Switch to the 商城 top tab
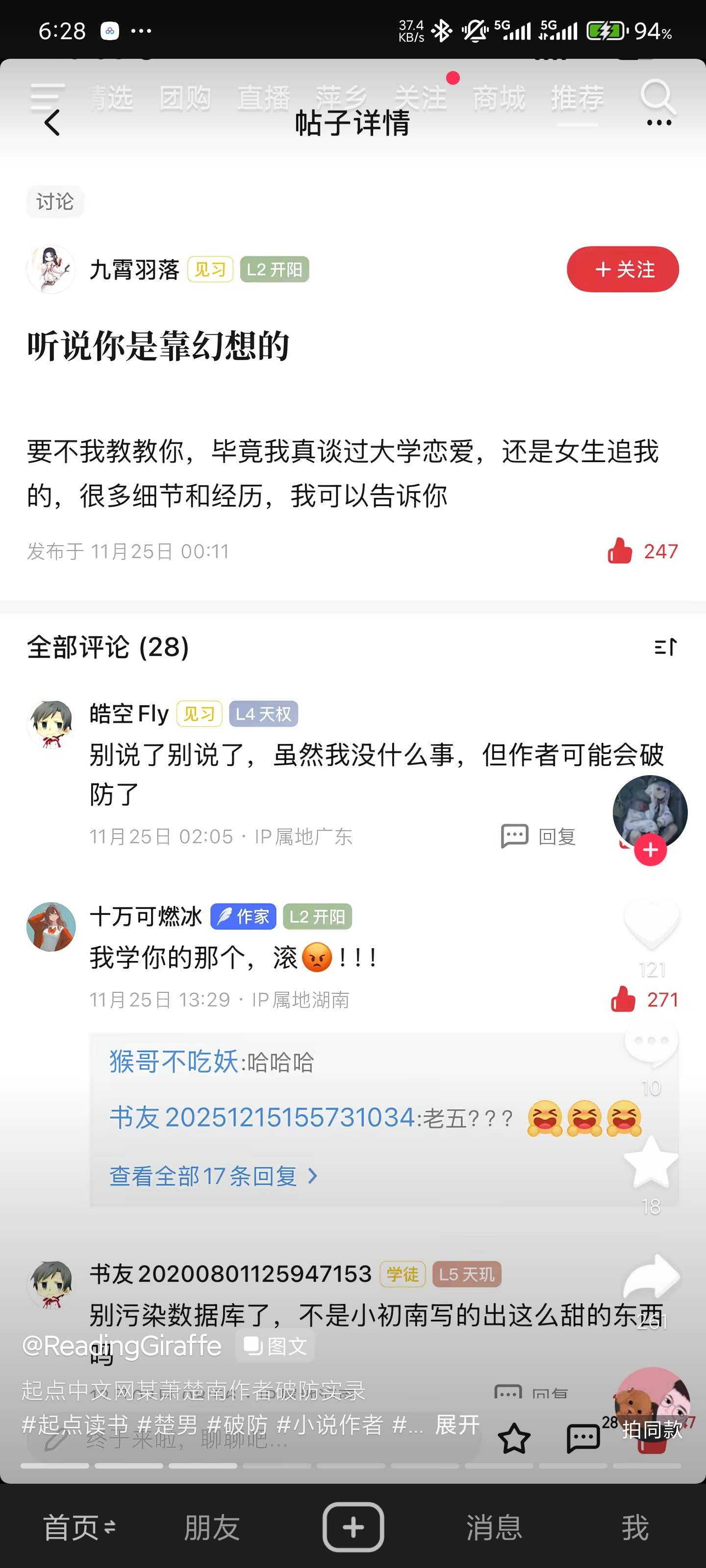 click(x=499, y=98)
